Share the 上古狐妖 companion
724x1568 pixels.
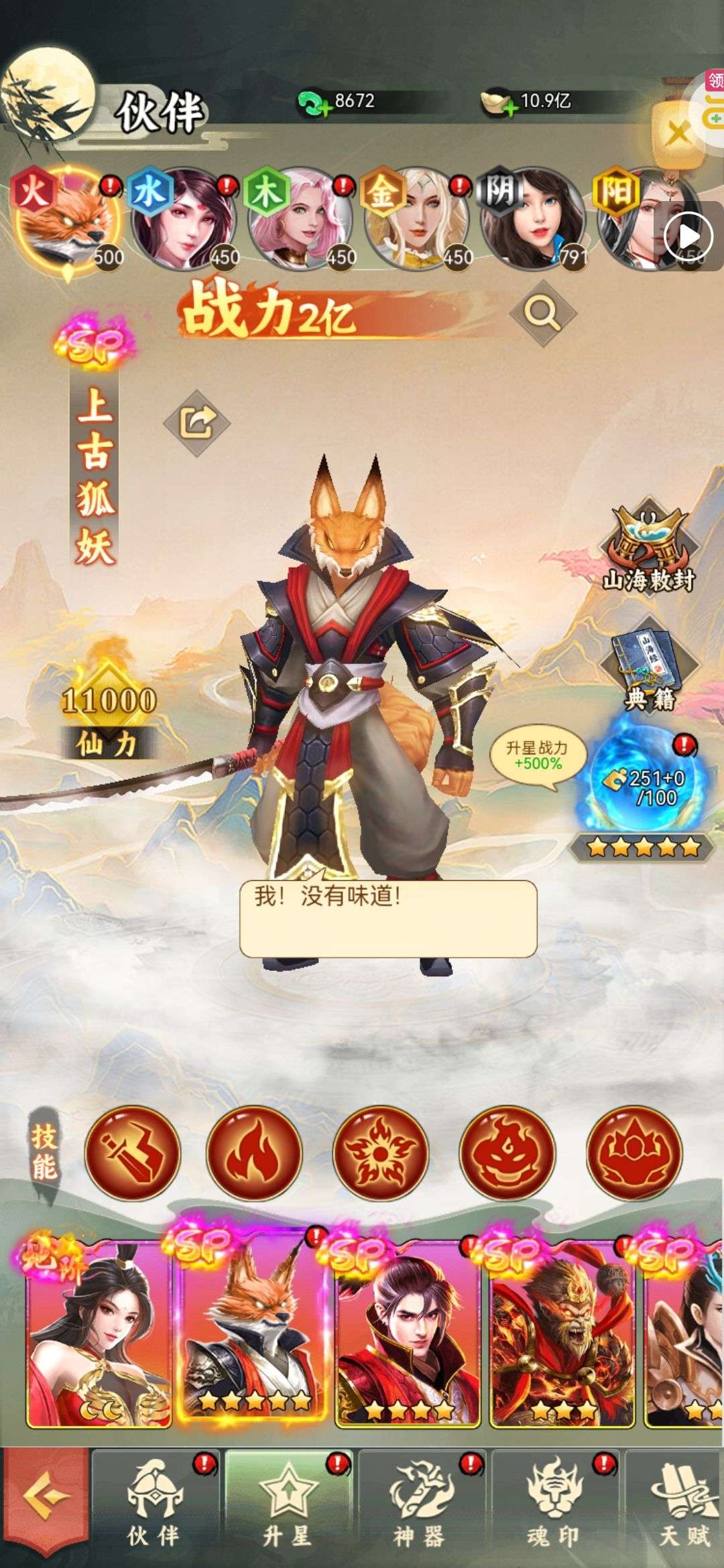pyautogui.click(x=197, y=423)
